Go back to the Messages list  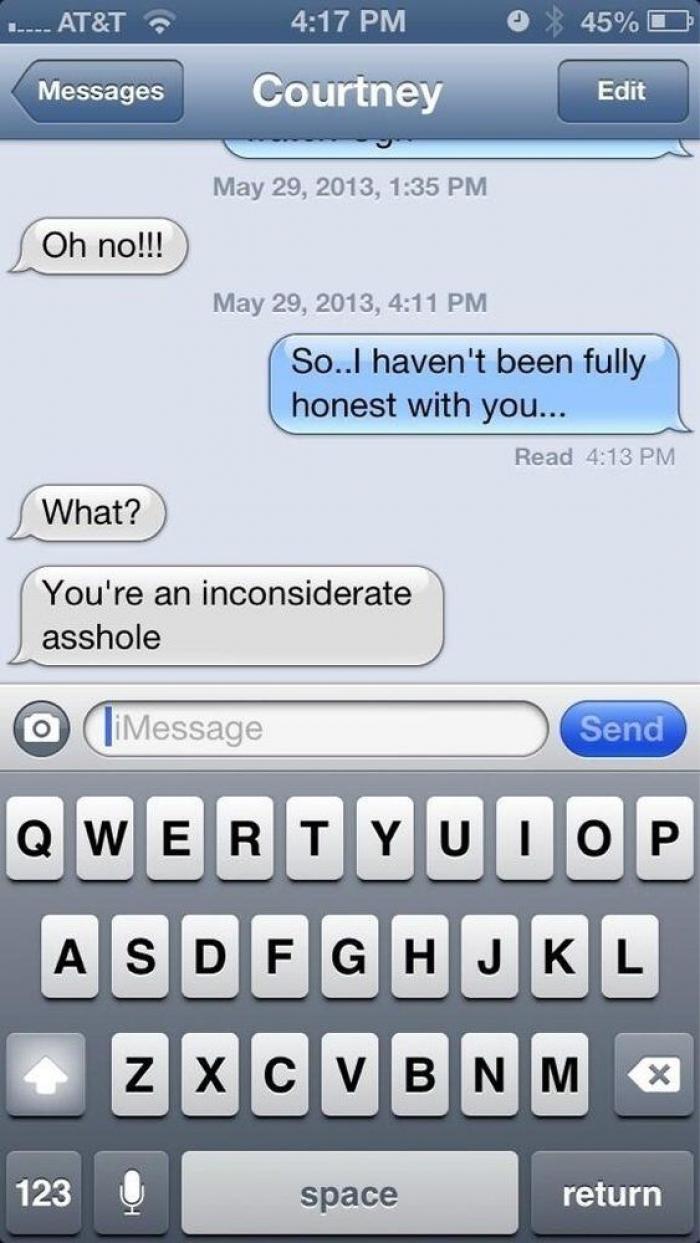[x=98, y=91]
